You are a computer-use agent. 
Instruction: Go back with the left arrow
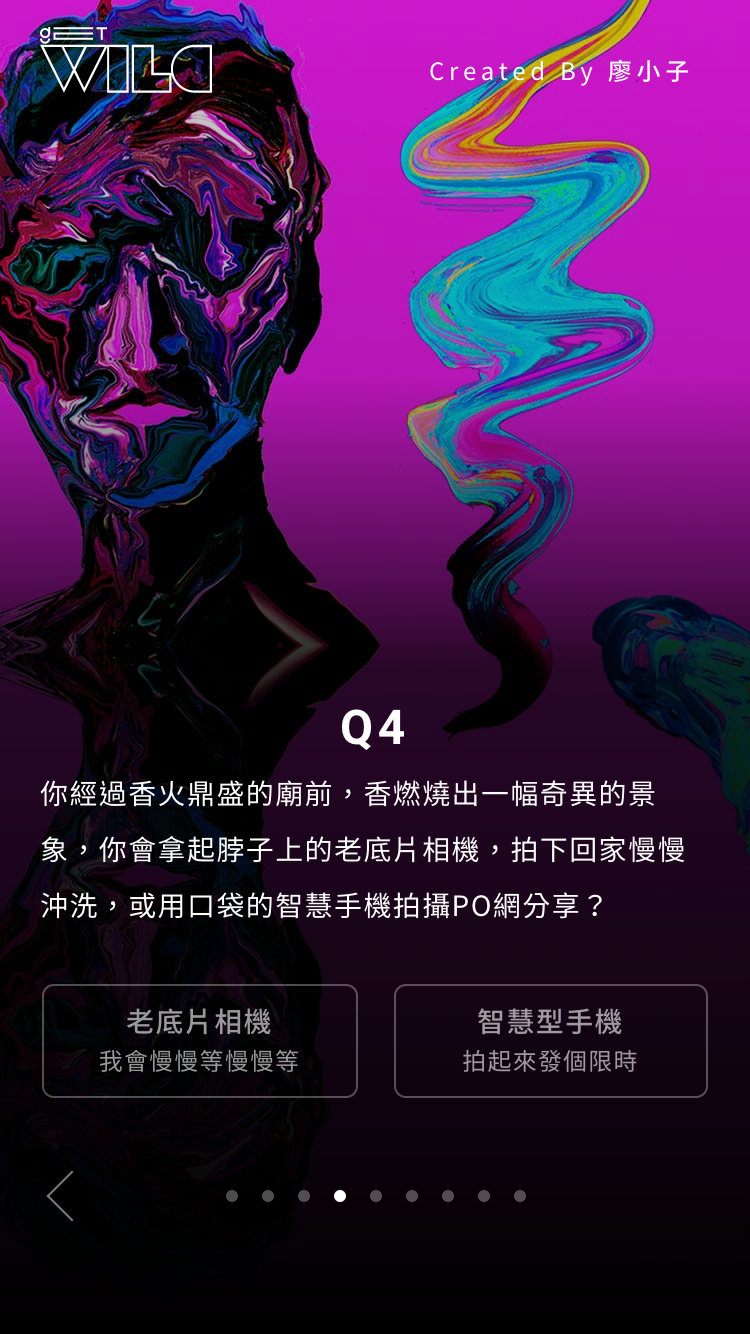tap(61, 1196)
